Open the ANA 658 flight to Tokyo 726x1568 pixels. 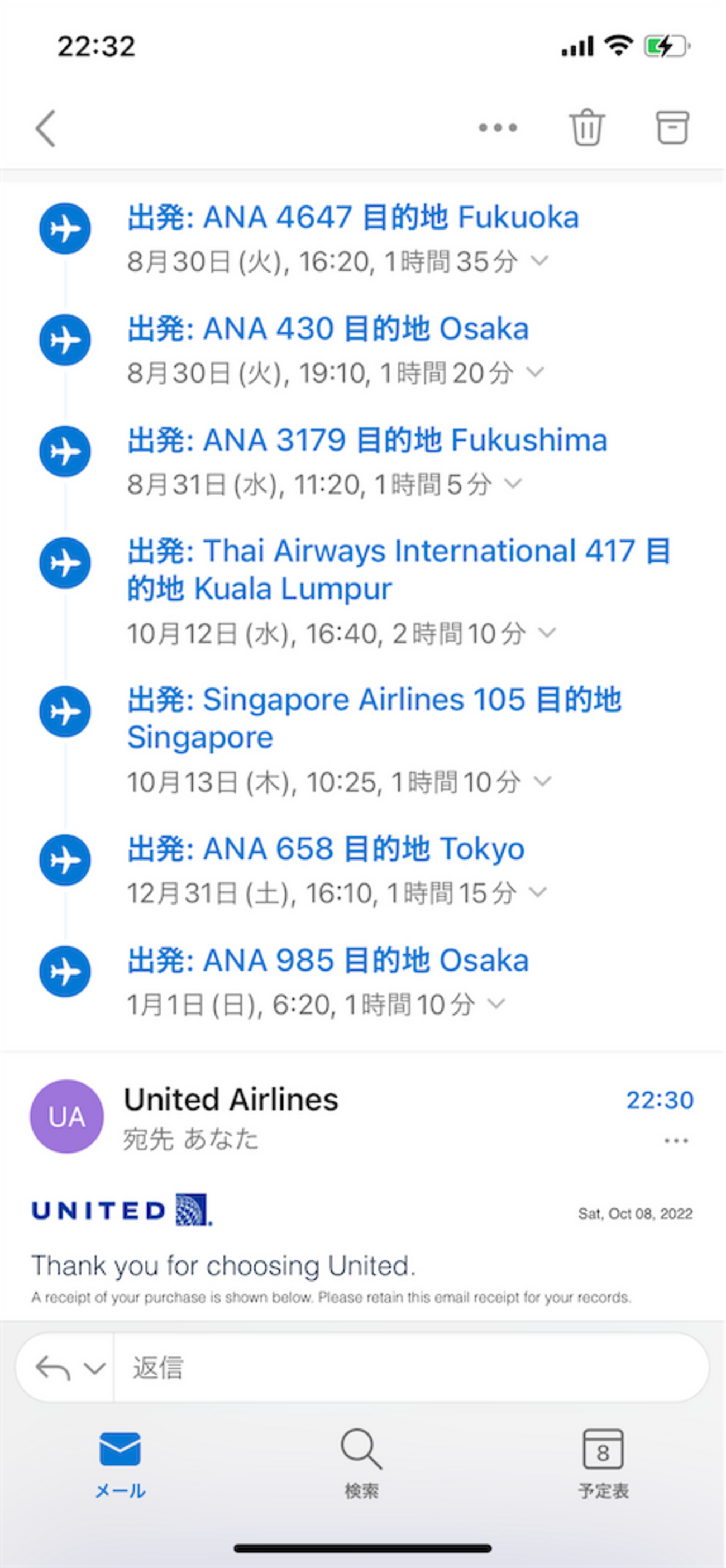pyautogui.click(x=326, y=849)
